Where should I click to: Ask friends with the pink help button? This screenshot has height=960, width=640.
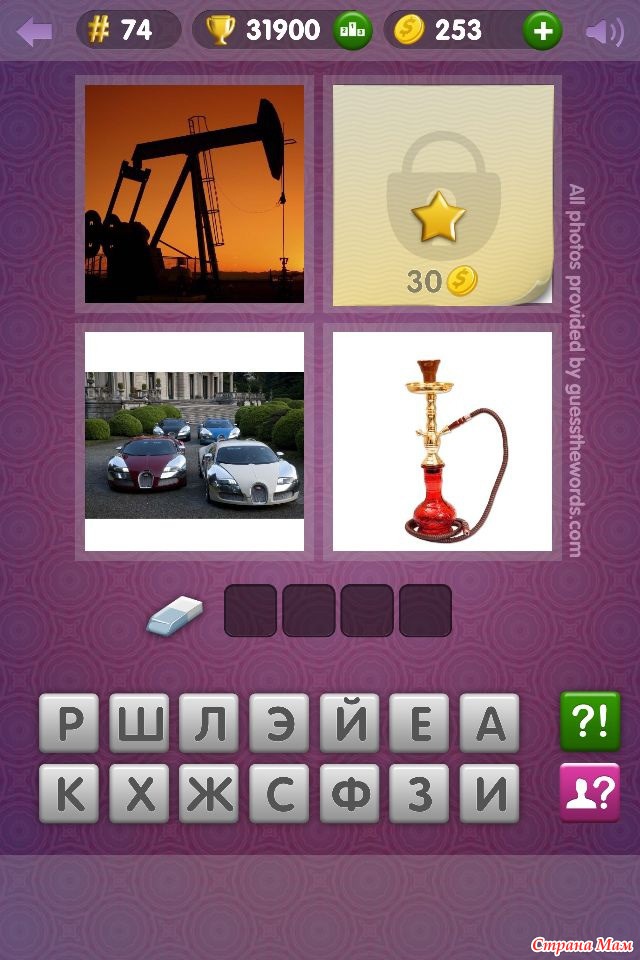click(x=589, y=791)
